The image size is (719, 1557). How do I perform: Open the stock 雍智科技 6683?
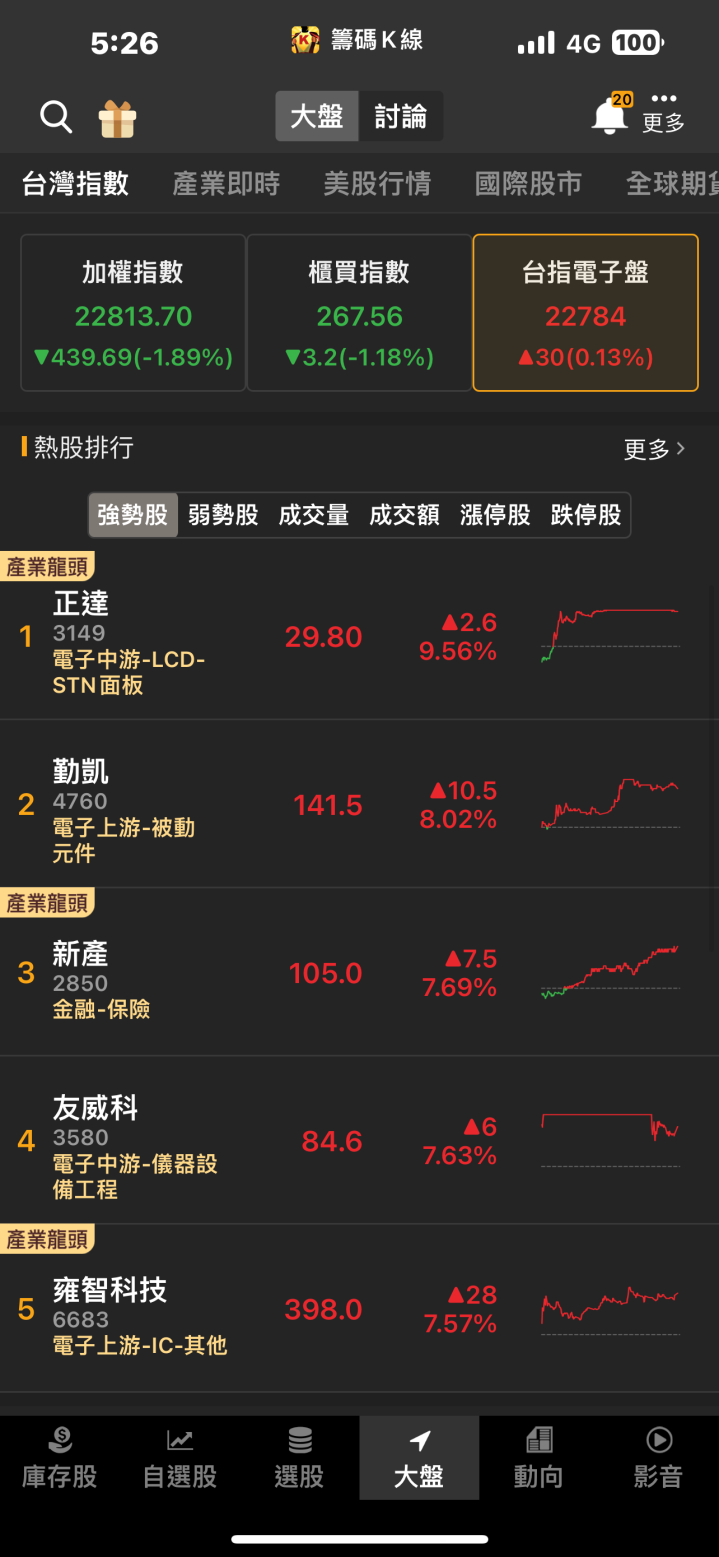pos(359,1308)
